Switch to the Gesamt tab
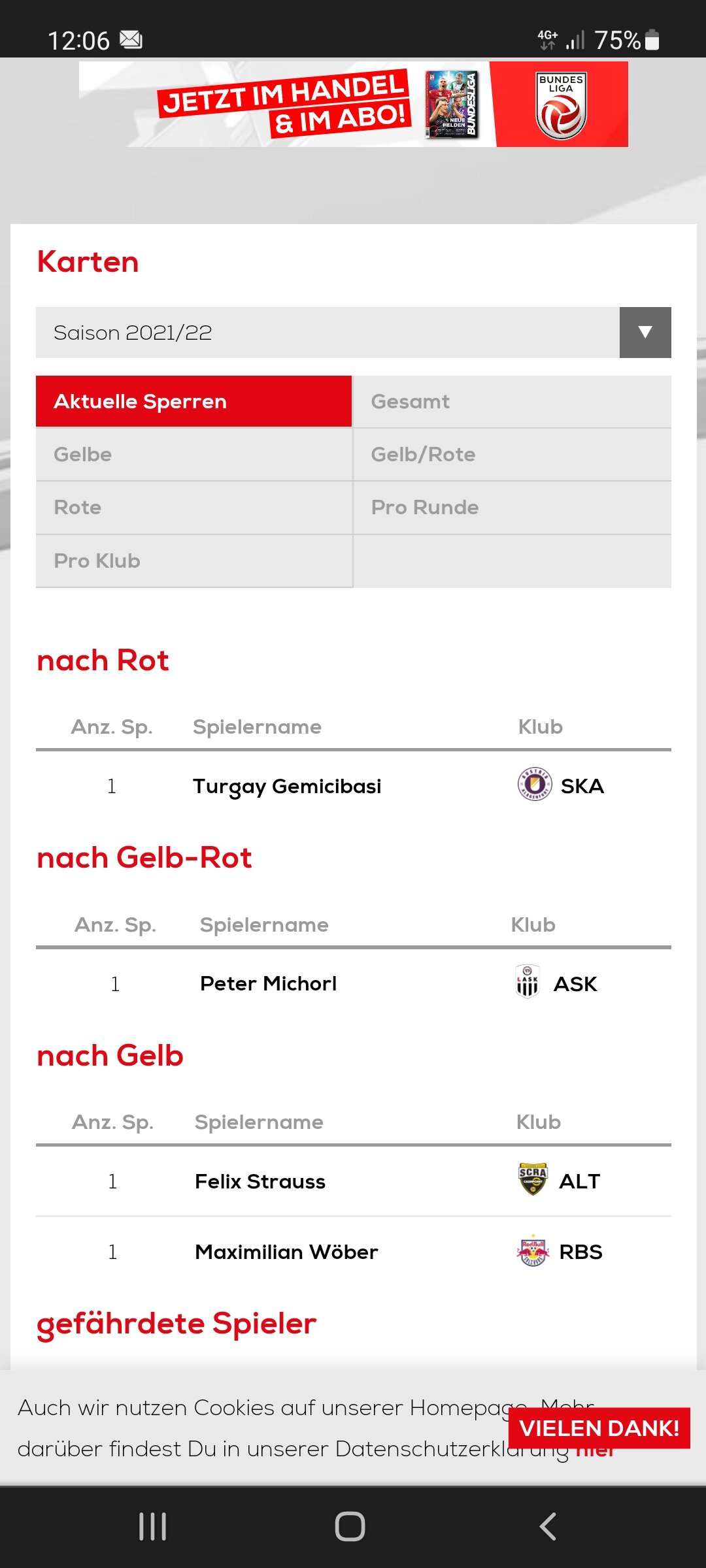The width and height of the screenshot is (706, 1568). click(x=513, y=401)
